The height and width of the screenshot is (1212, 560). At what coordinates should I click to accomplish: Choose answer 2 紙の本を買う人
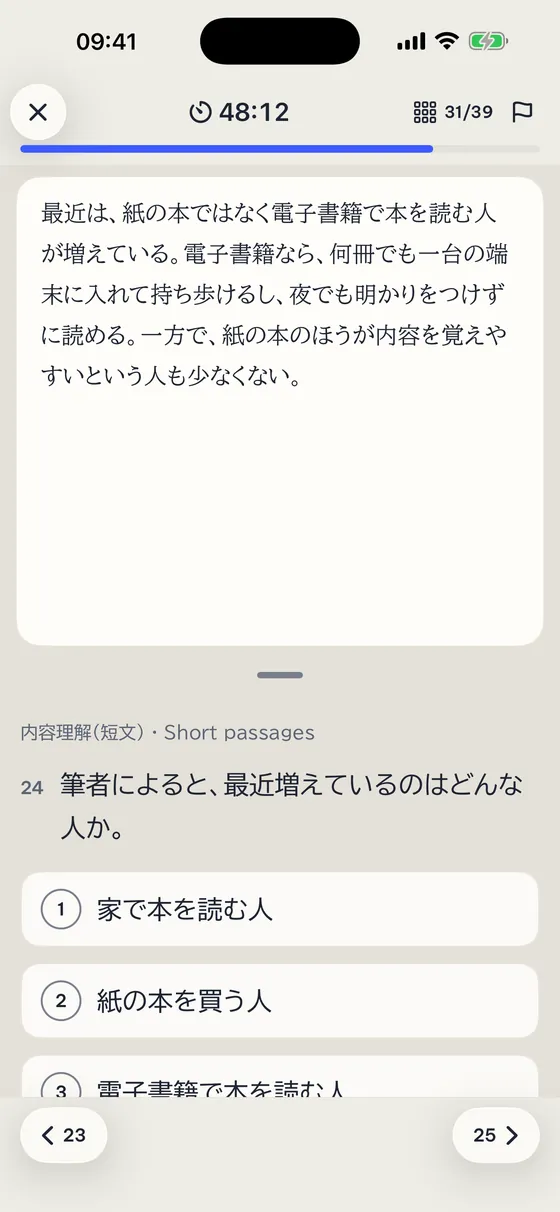click(280, 1001)
